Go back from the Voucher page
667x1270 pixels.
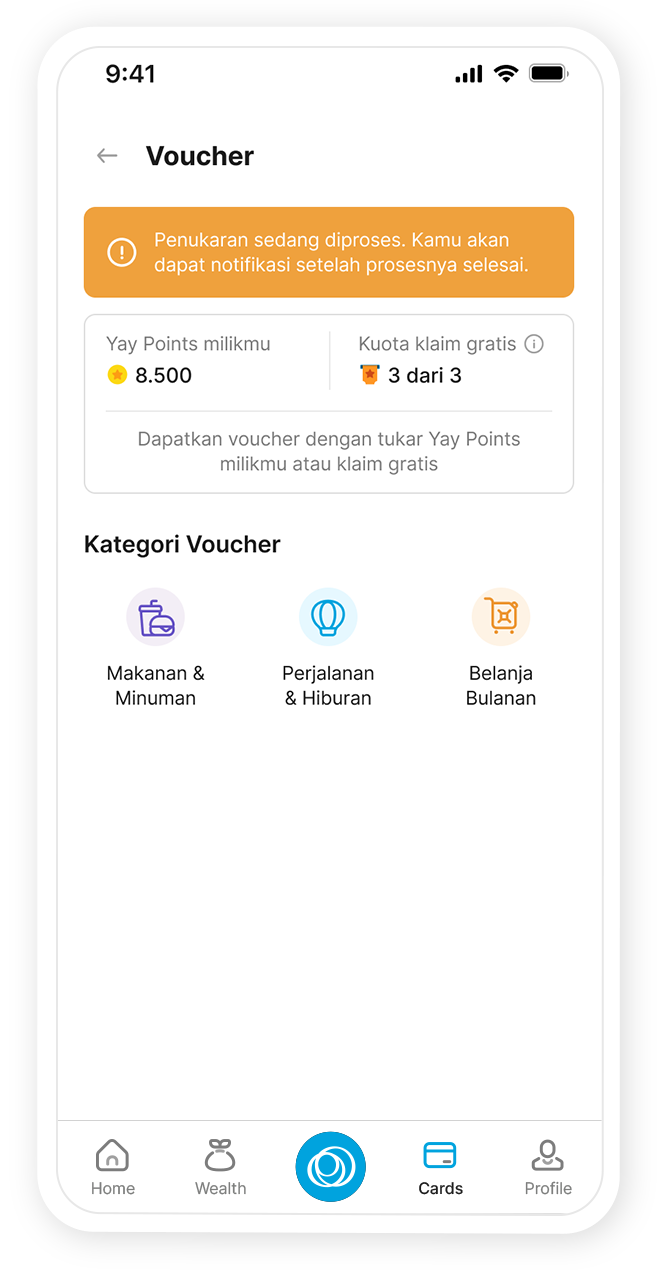tap(107, 156)
